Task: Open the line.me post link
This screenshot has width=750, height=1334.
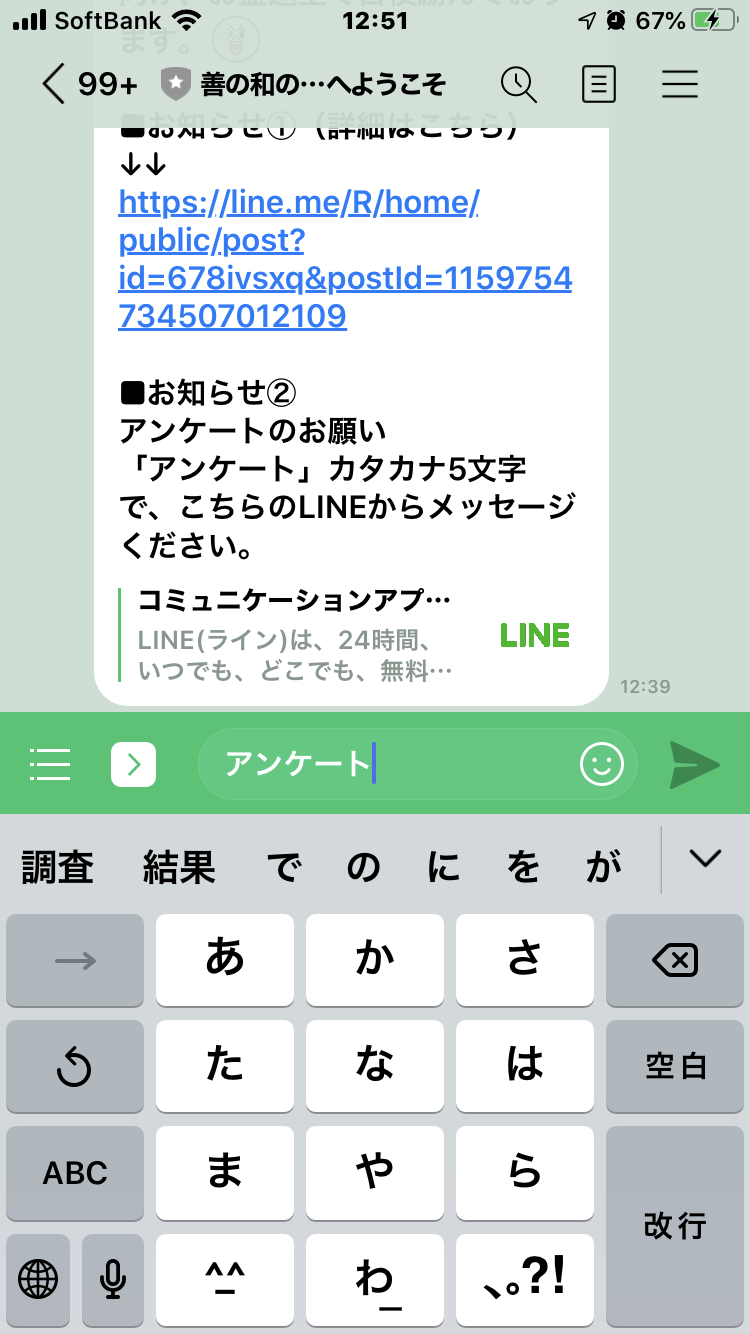Action: click(345, 260)
